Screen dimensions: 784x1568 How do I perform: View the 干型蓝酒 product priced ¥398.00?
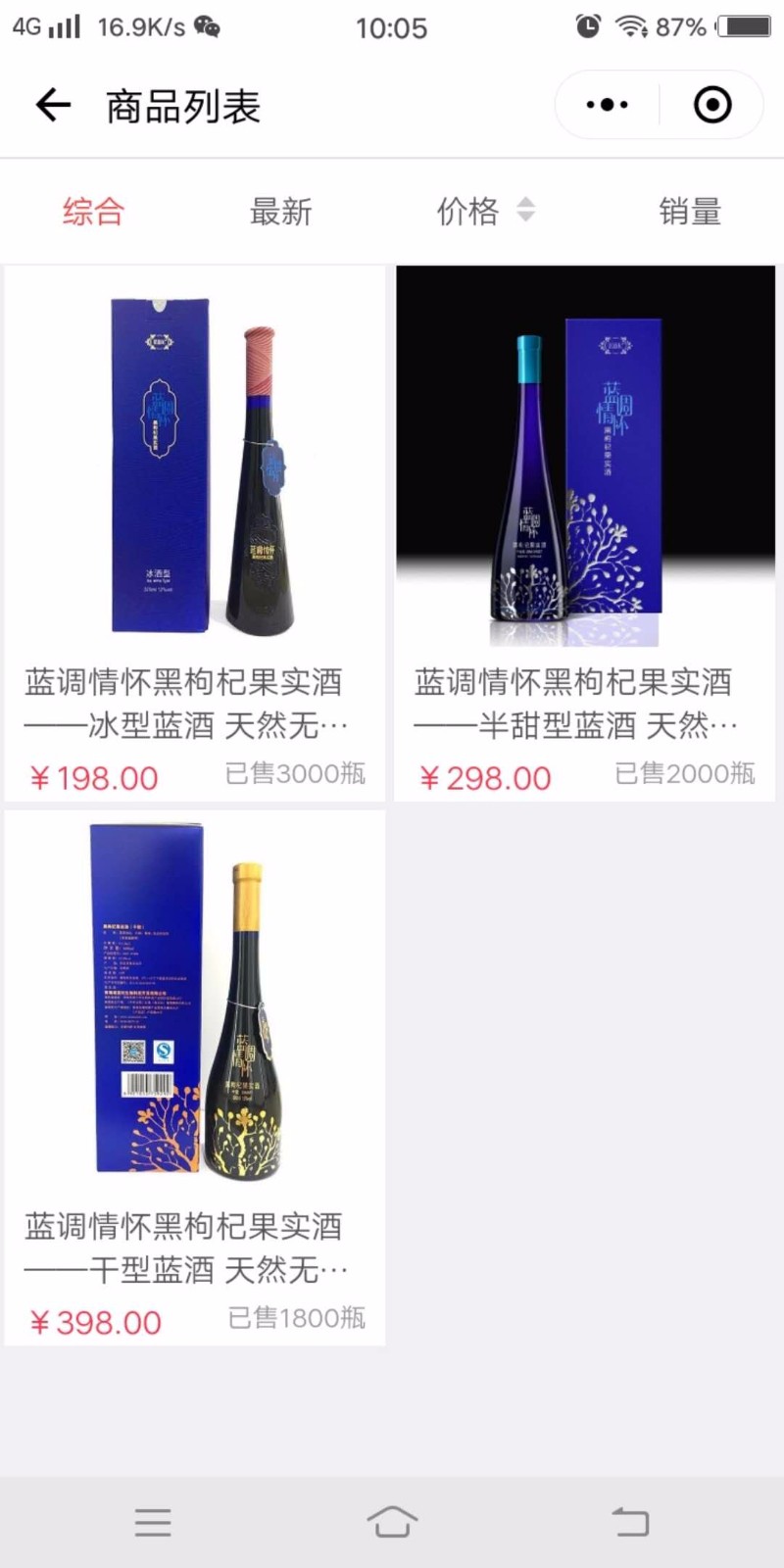(x=195, y=1077)
